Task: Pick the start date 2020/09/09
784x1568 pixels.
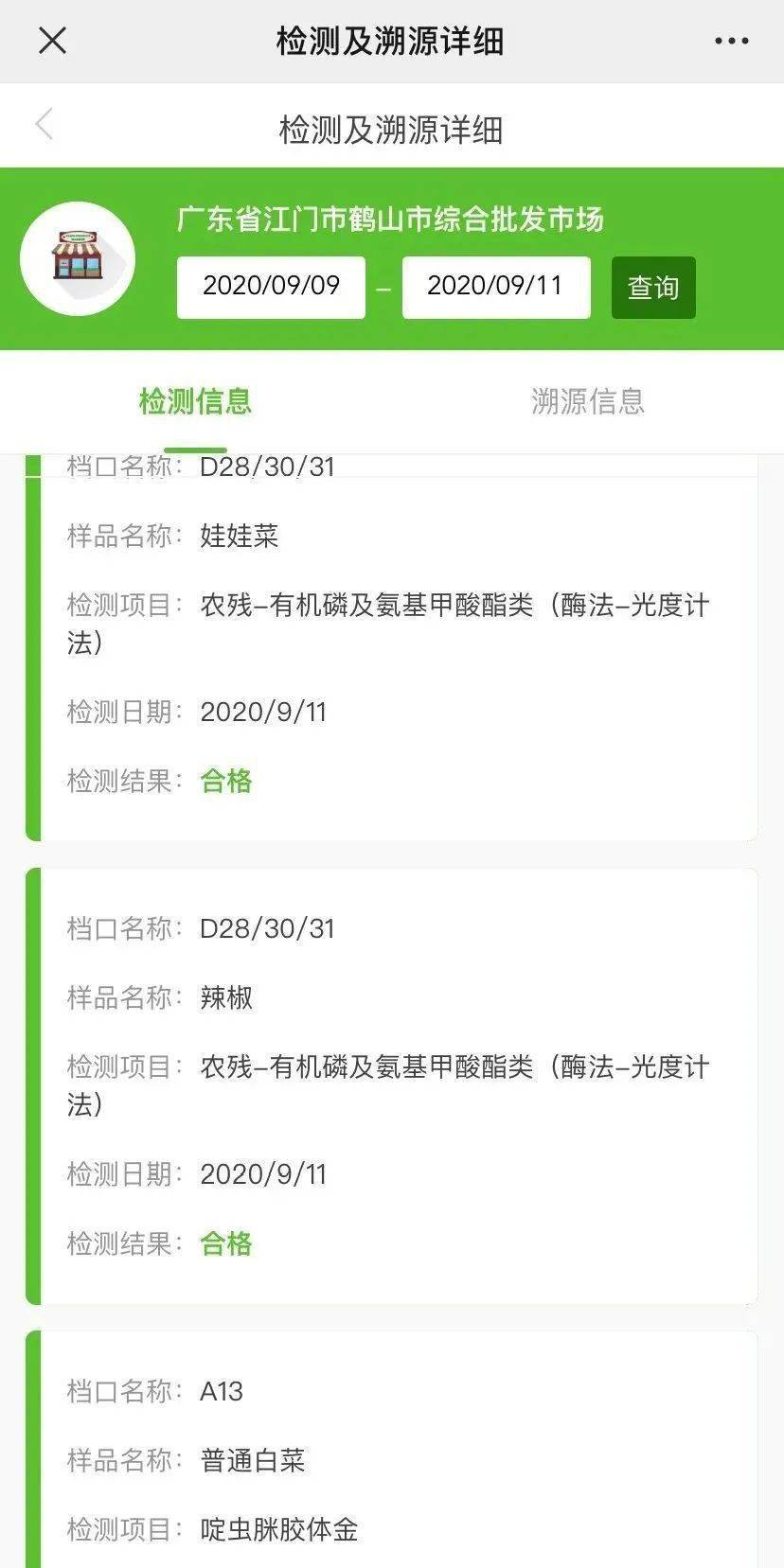Action: click(271, 287)
